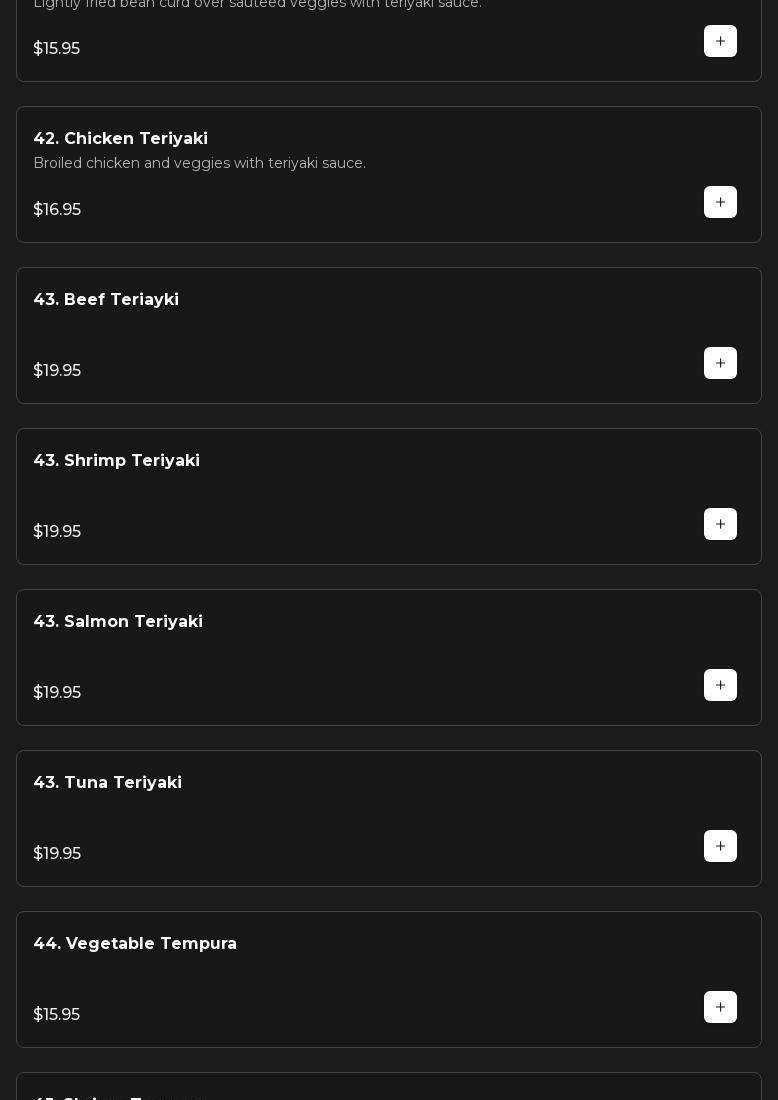Image resolution: width=778 pixels, height=1100 pixels.
Task: Add Vegetable Tempura to the order
Action: [x=720, y=1007]
